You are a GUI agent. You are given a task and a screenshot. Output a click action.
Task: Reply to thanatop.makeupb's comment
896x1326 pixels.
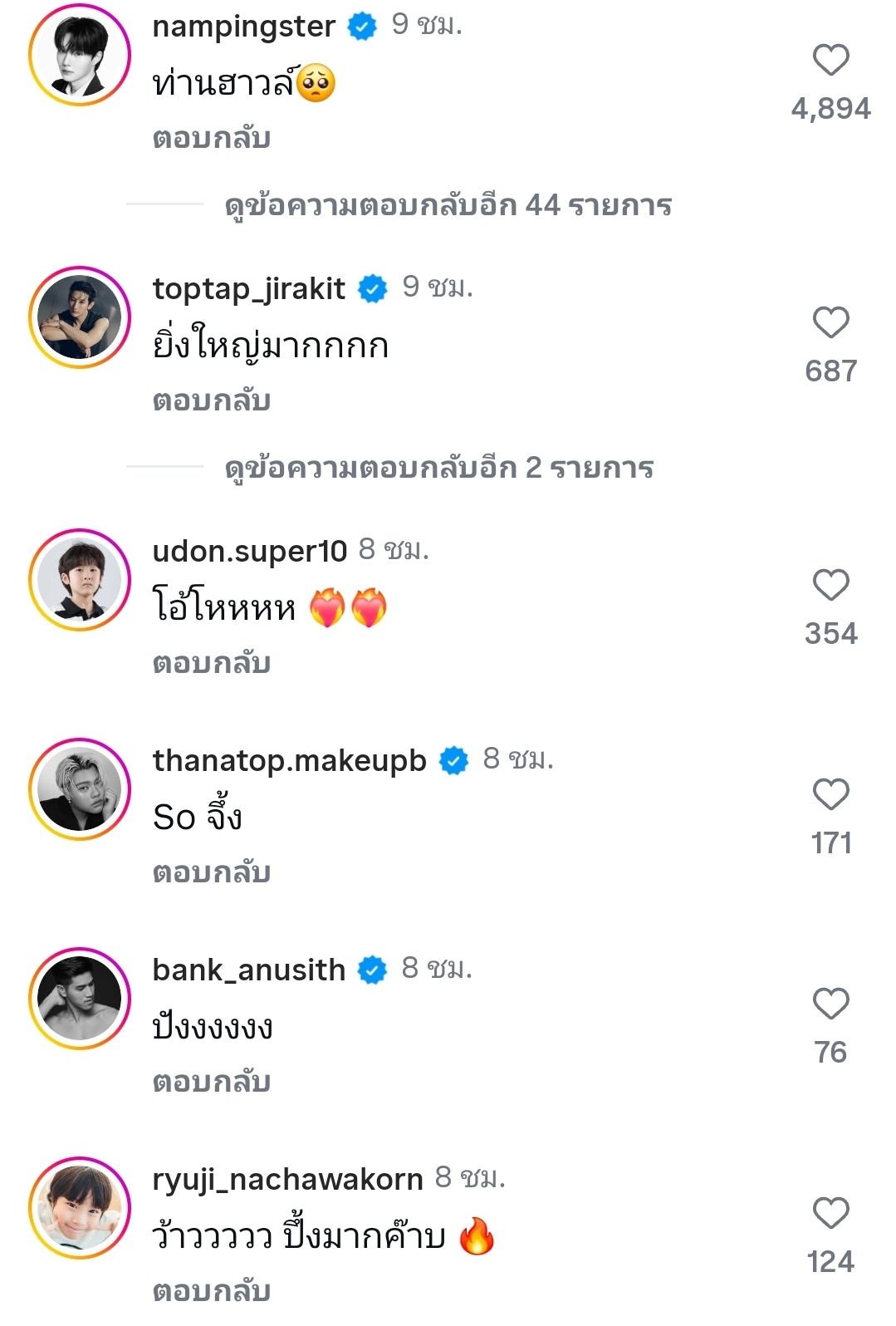click(212, 872)
